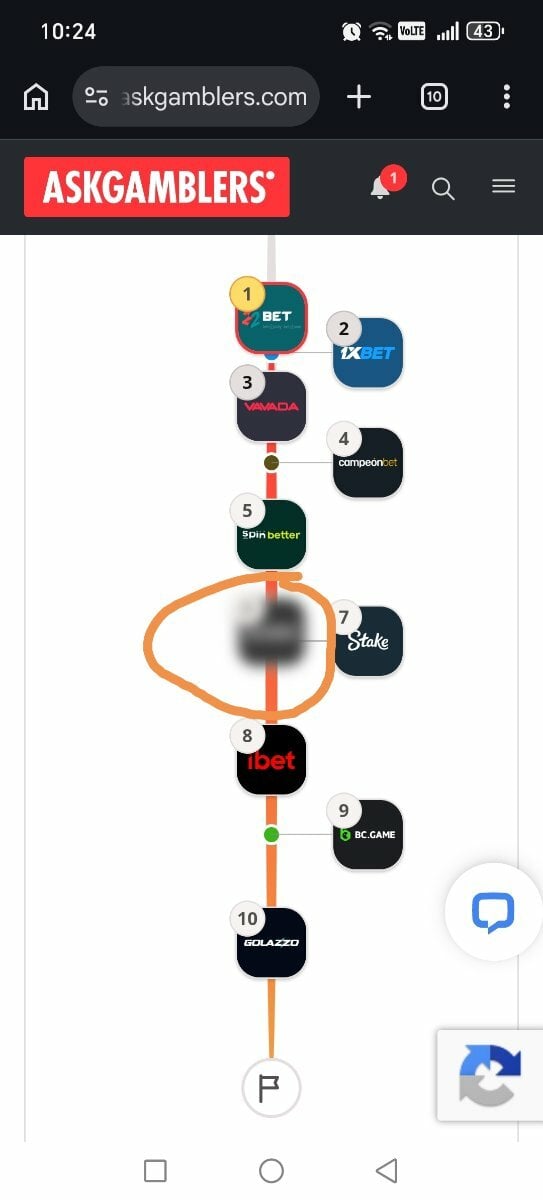
Task: Open a new browser tab
Action: click(358, 96)
